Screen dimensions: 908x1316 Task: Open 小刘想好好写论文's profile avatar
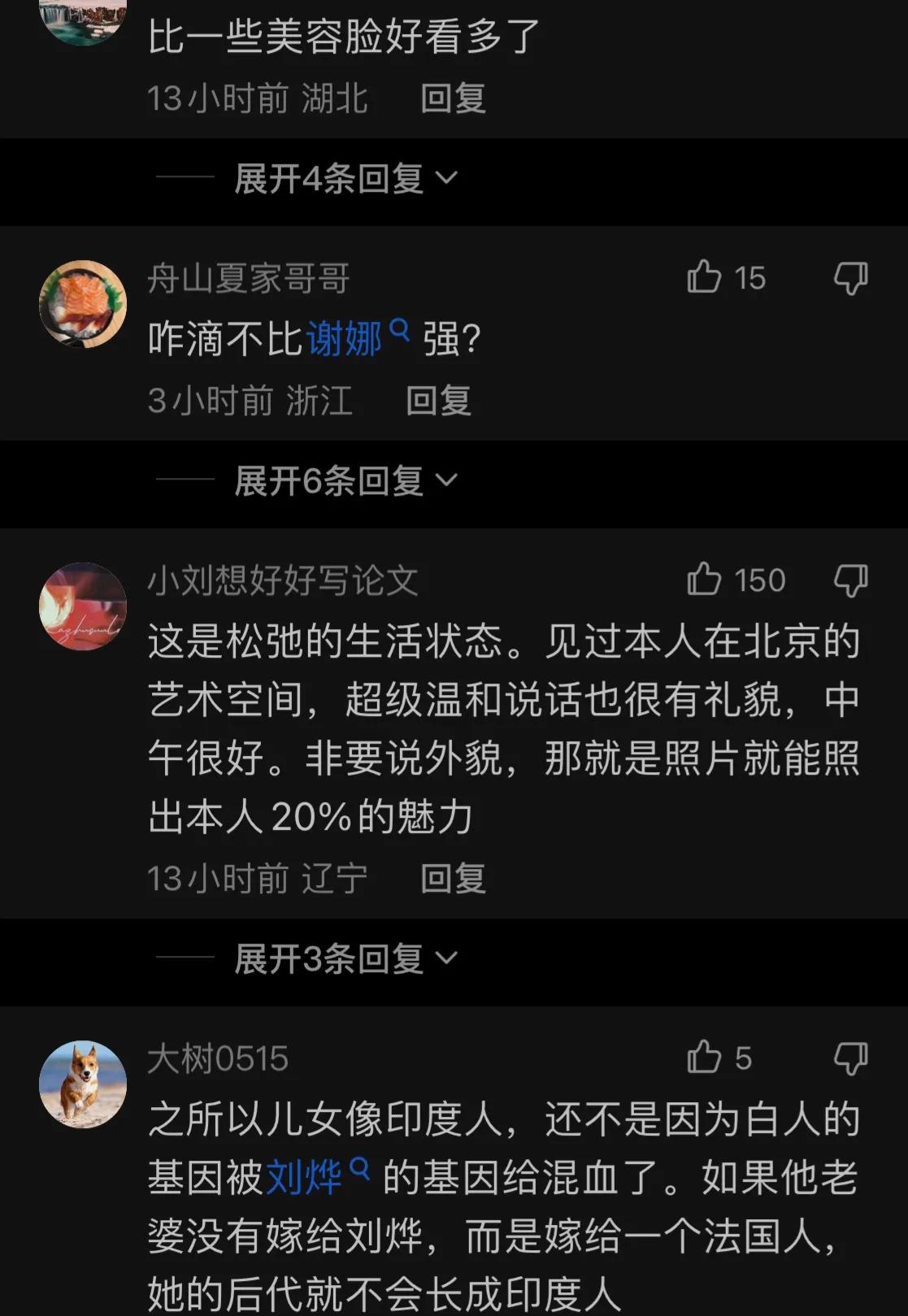coord(82,604)
